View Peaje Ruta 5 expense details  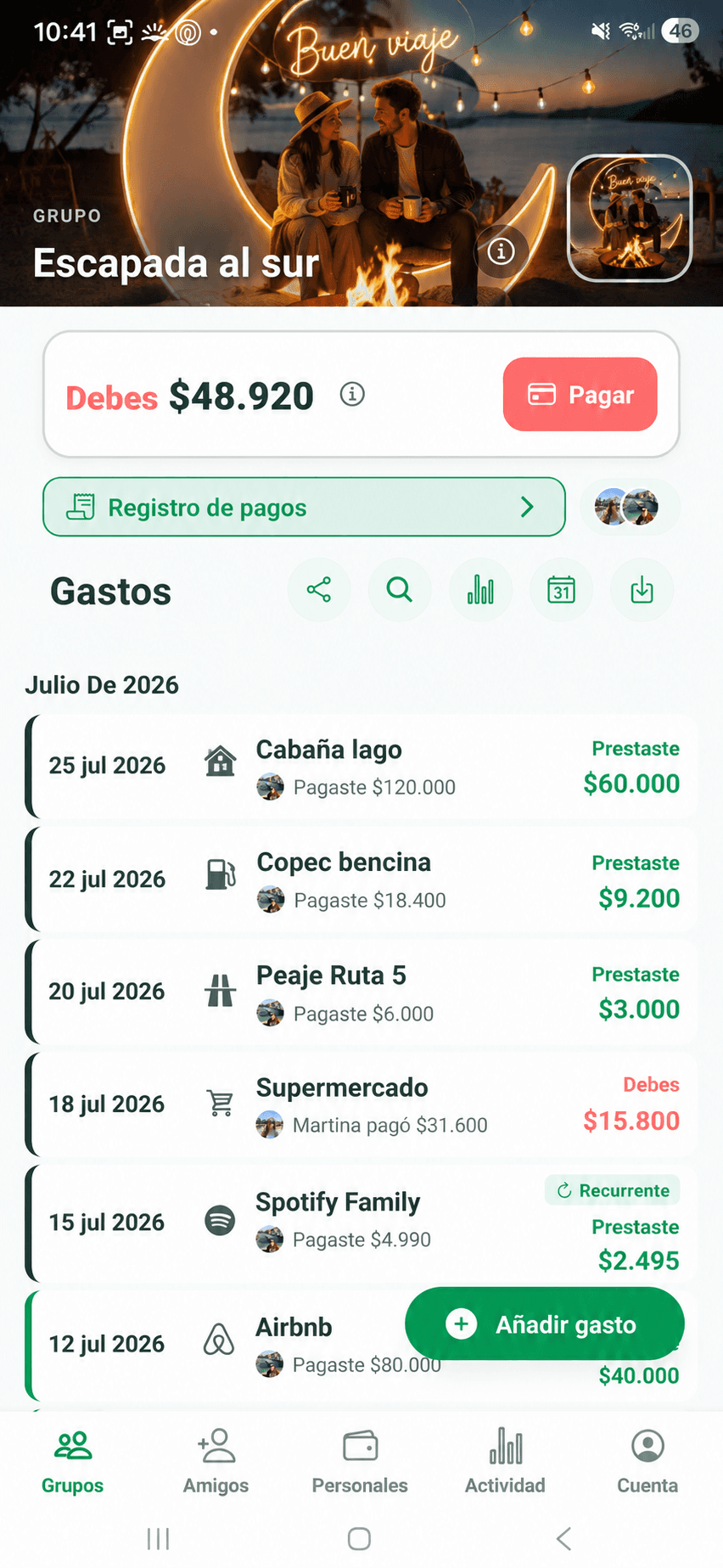[x=361, y=992]
